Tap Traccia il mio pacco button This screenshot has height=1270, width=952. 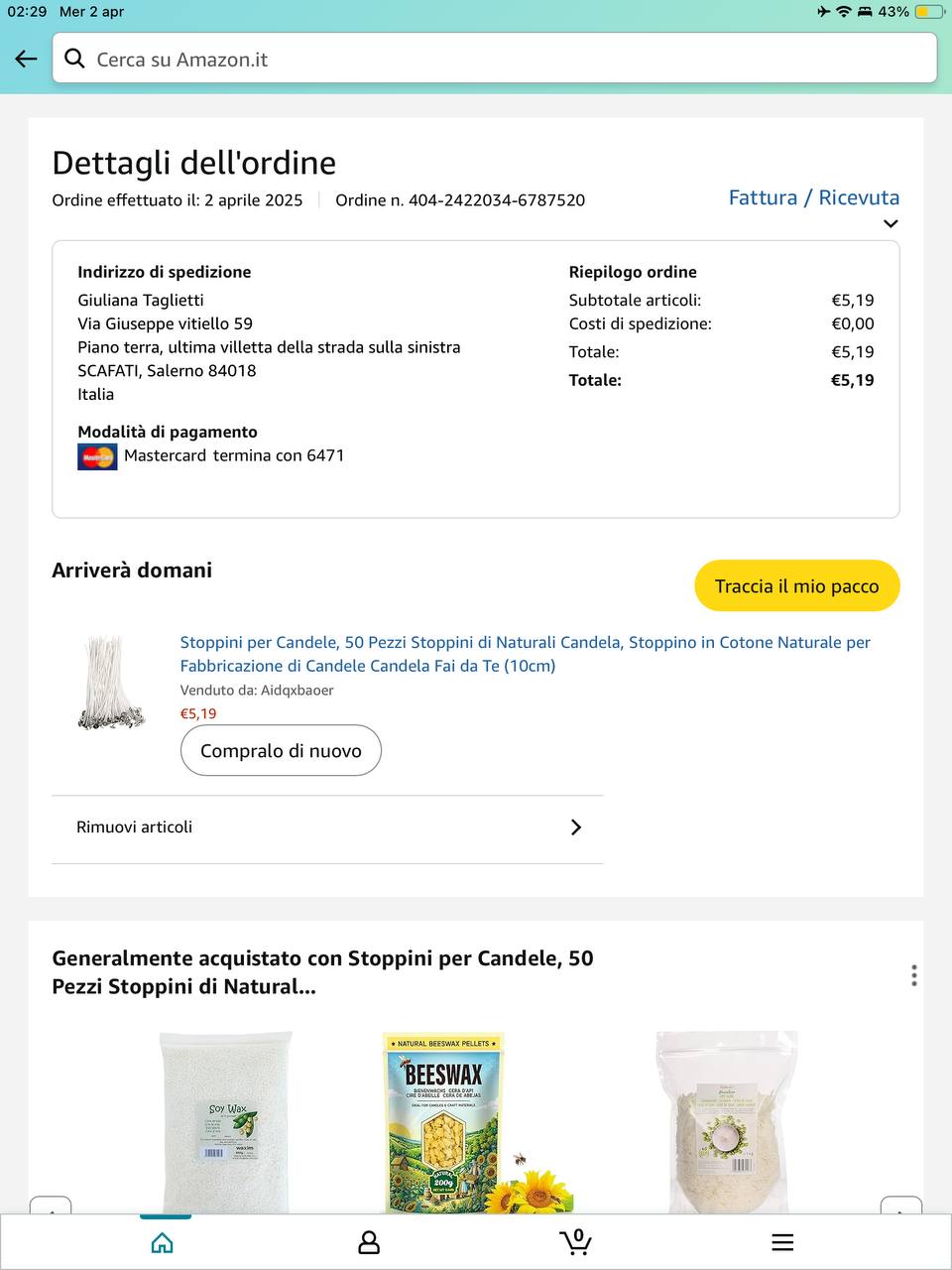[x=797, y=585]
